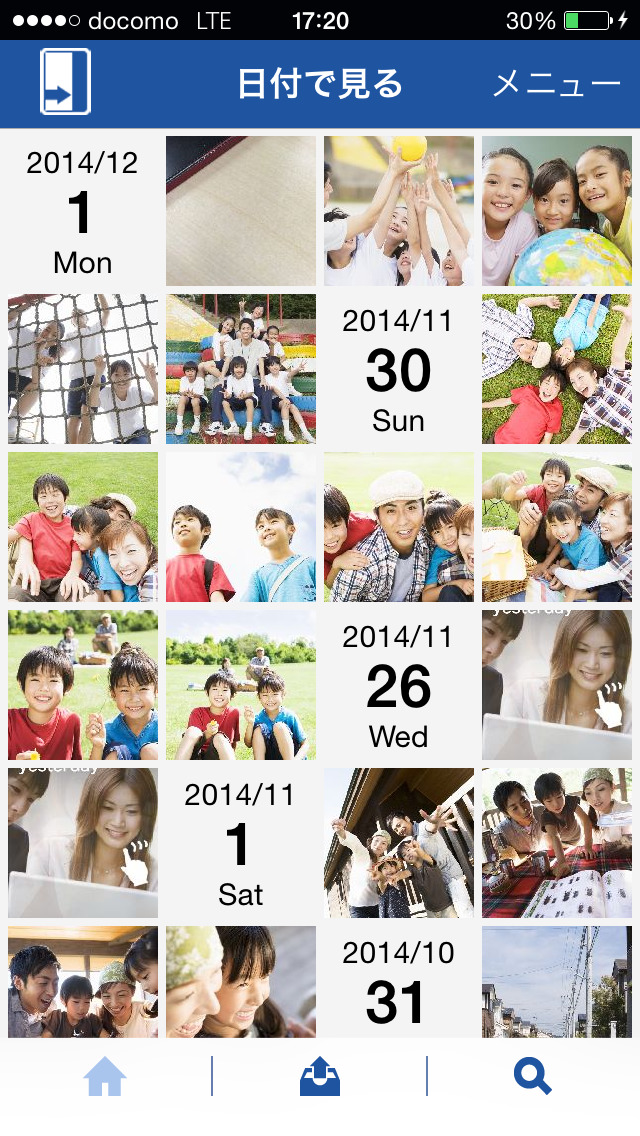640x1136 pixels.
Task: Open the wooden surface photo from 2014/12/1
Action: 241,211
